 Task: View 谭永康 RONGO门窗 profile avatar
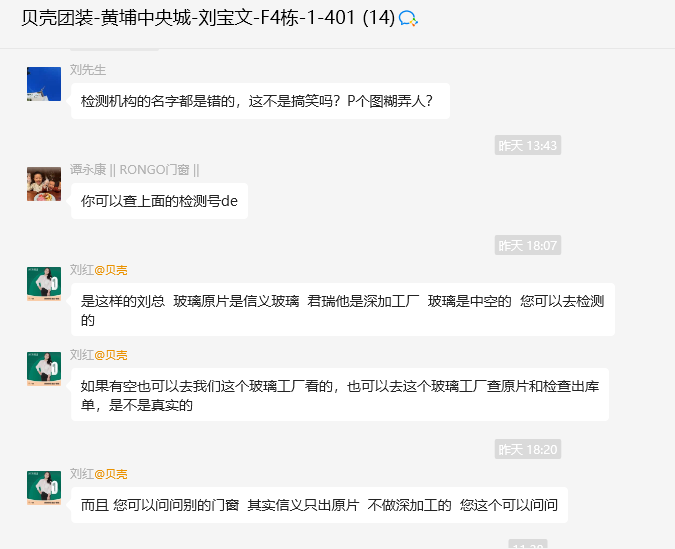tap(44, 184)
